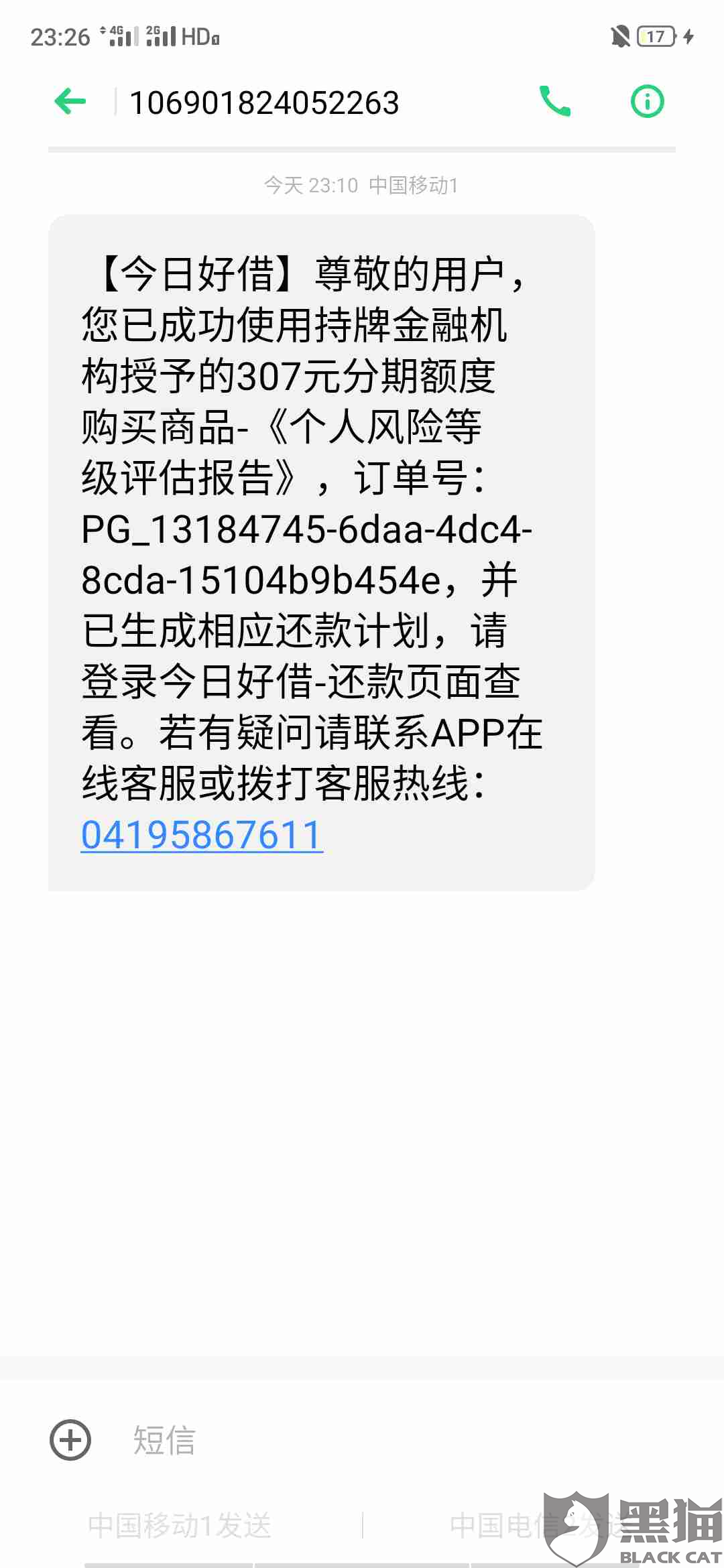The height and width of the screenshot is (1568, 724).
Task: Send using 中国移动1发送 button
Action: pyautogui.click(x=180, y=1526)
